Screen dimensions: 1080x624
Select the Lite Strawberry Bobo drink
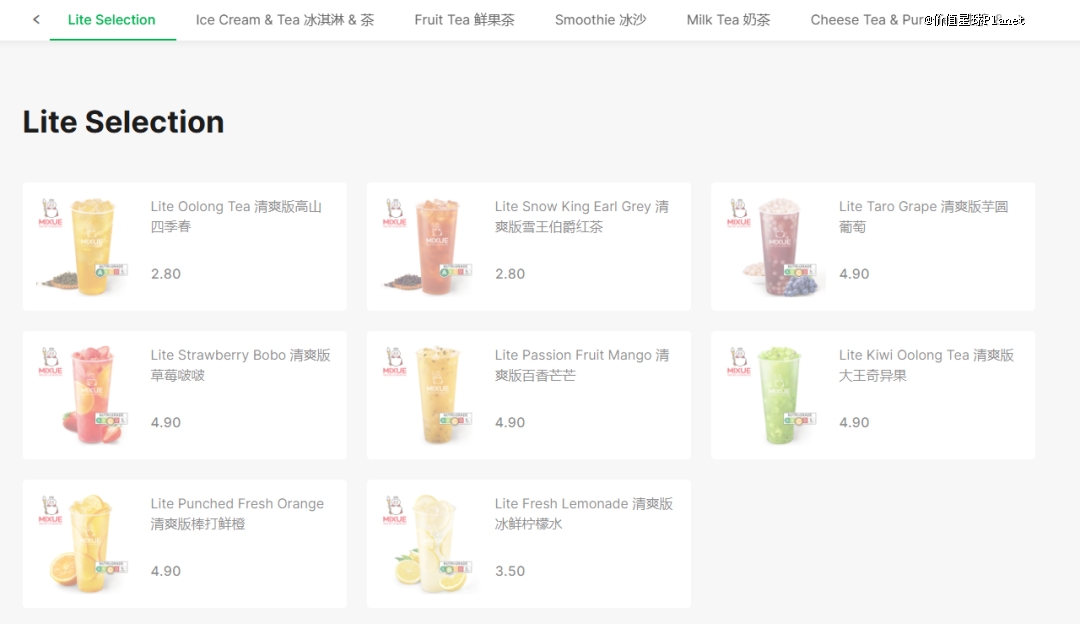[184, 395]
